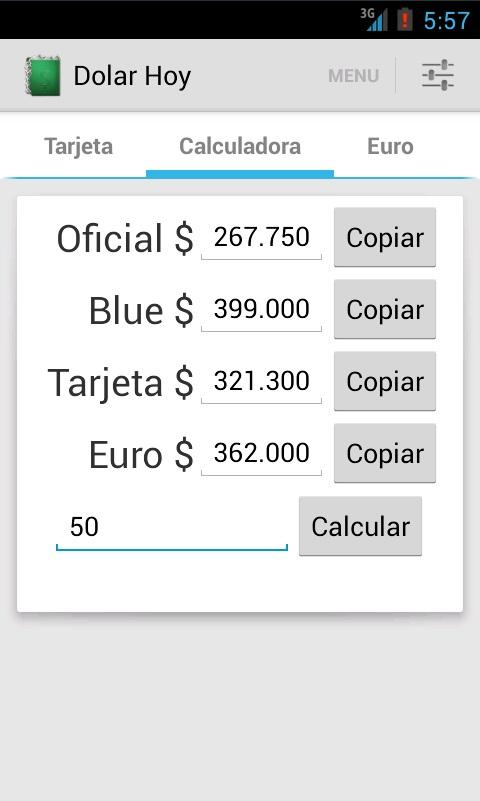Switch to the Tarjeta tab

79,147
